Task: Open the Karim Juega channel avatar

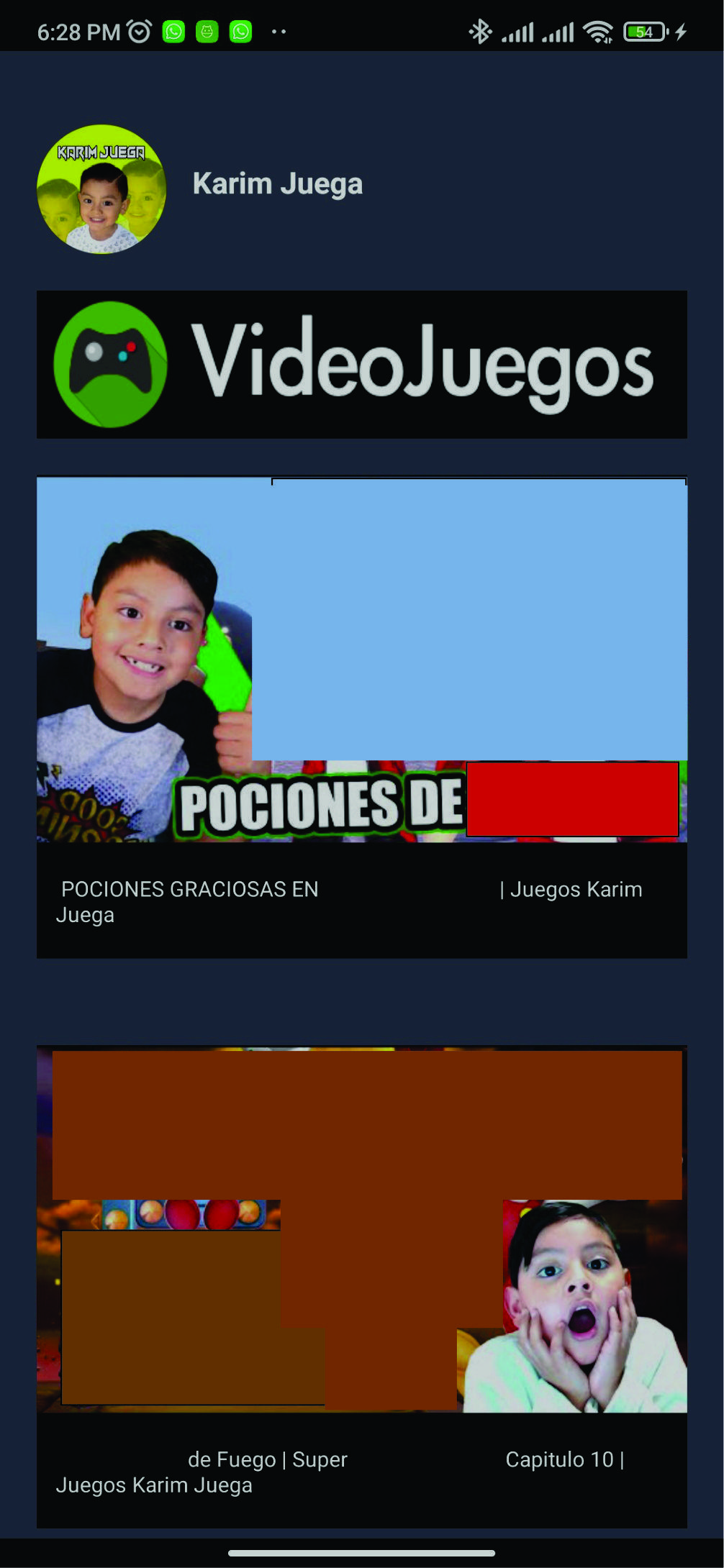Action: point(101,189)
